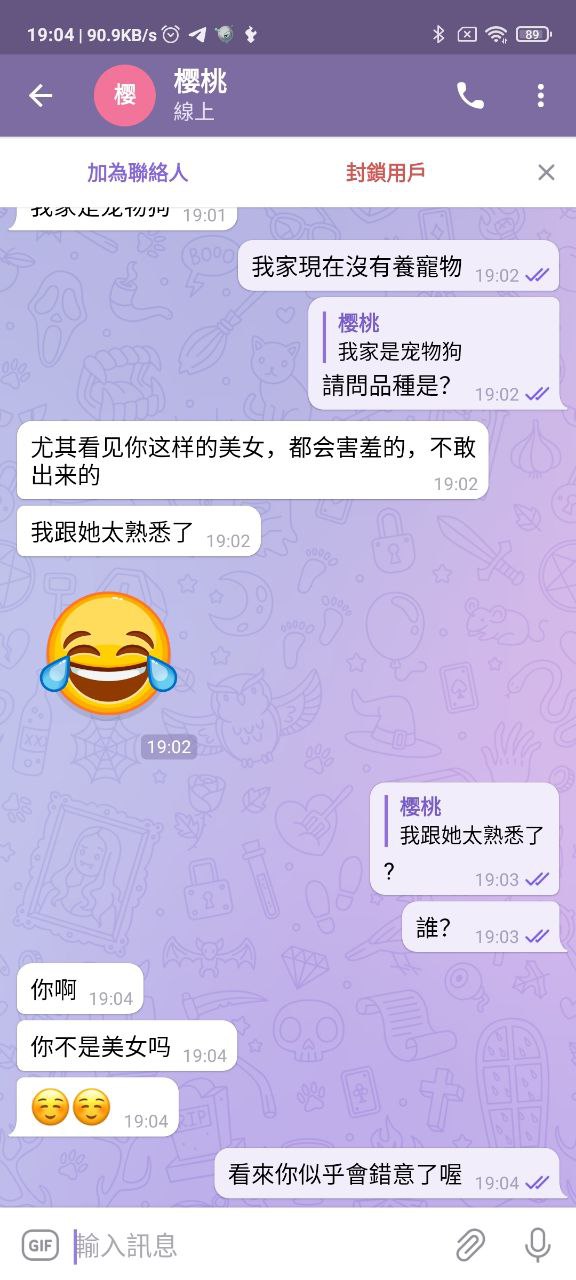
Task: Tap 加為聯絡人 to add contact
Action: [137, 172]
